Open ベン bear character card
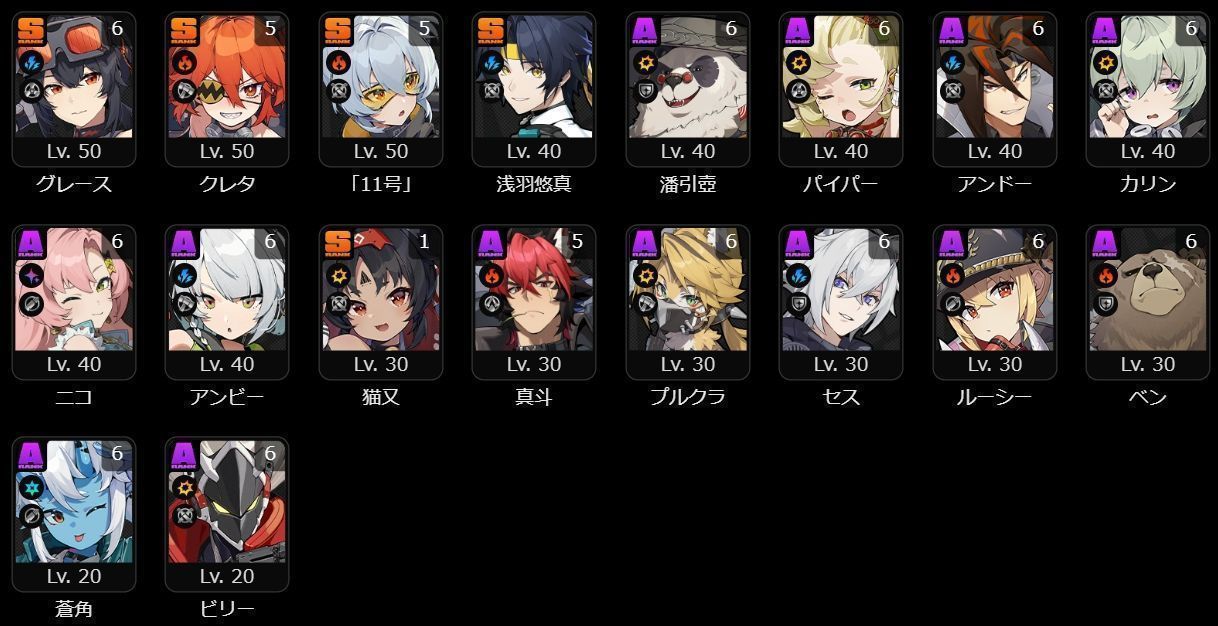The image size is (1218, 626). coord(1148,301)
